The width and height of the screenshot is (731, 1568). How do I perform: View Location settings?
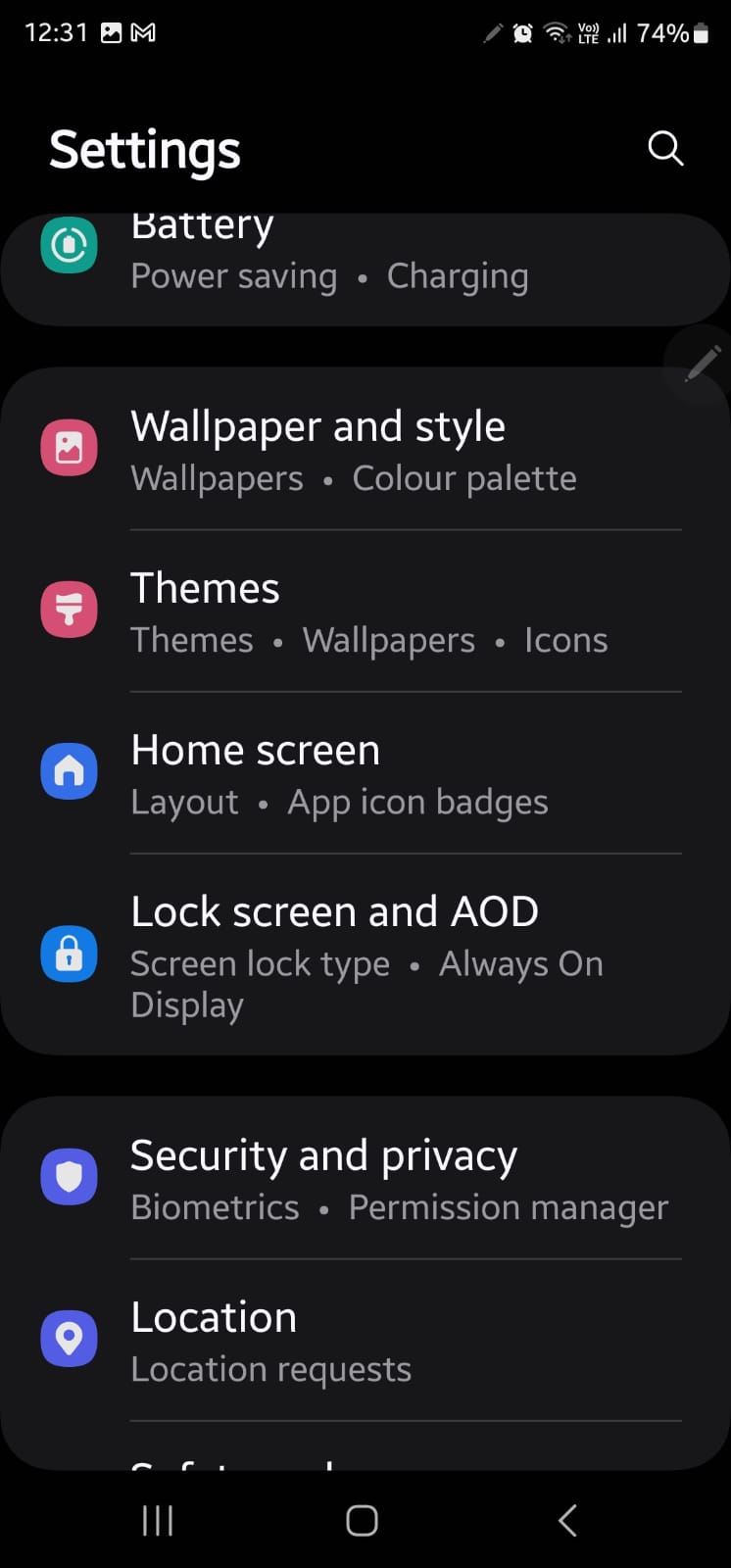[353, 1341]
